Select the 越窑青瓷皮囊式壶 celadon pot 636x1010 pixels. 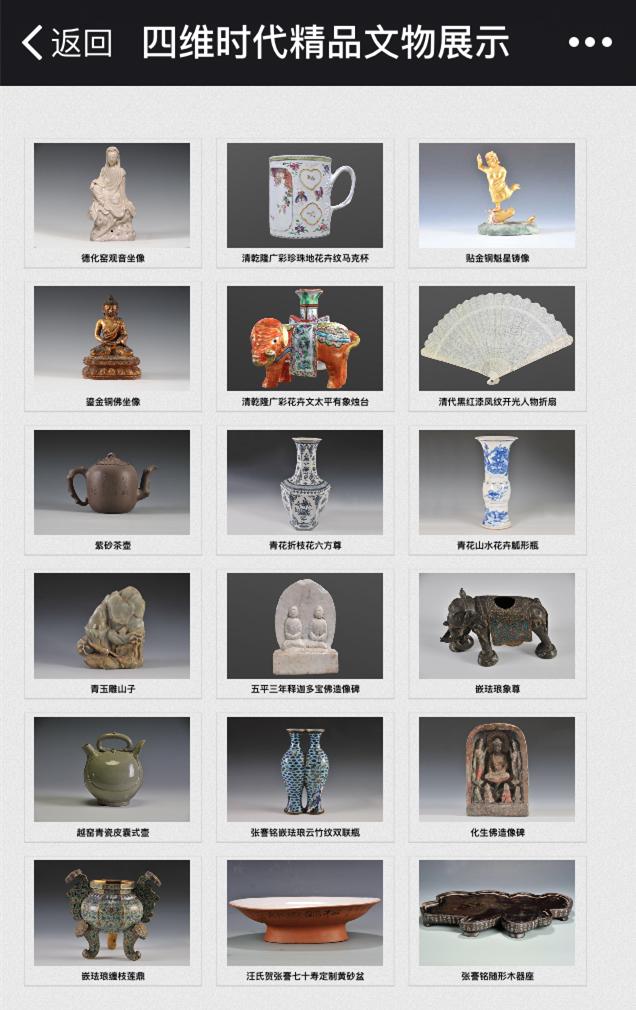112,770
